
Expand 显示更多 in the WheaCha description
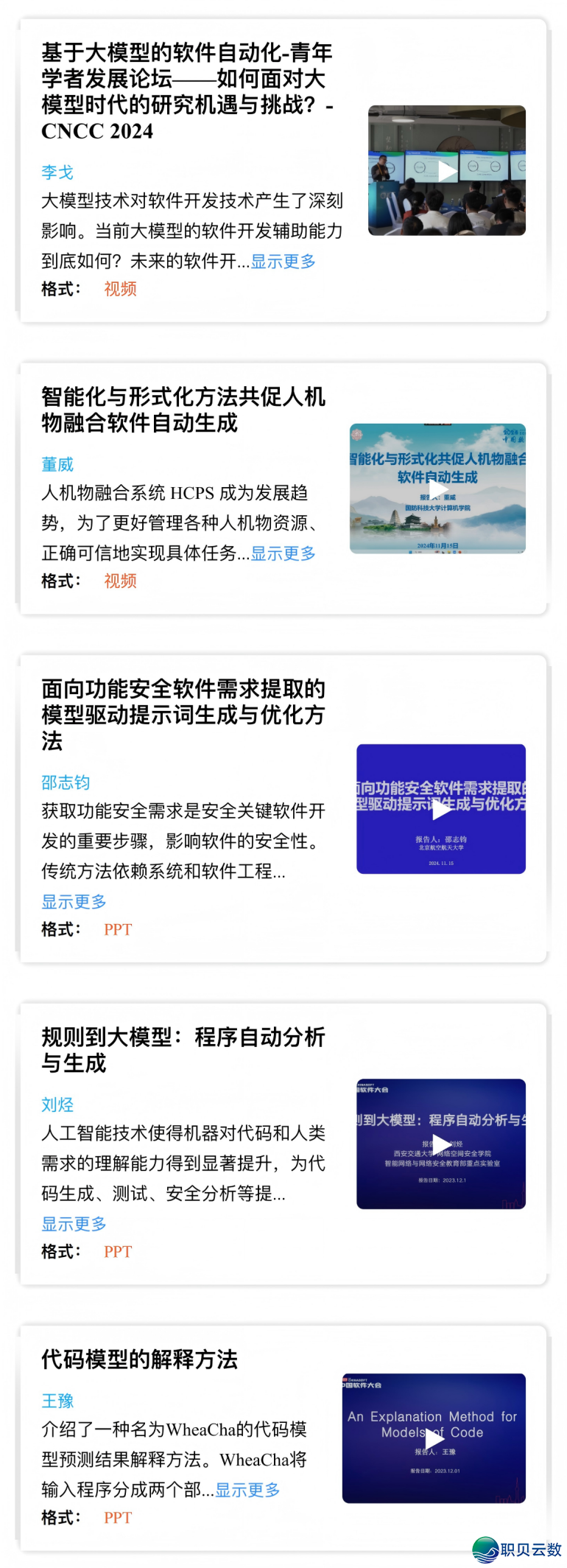tap(247, 1490)
